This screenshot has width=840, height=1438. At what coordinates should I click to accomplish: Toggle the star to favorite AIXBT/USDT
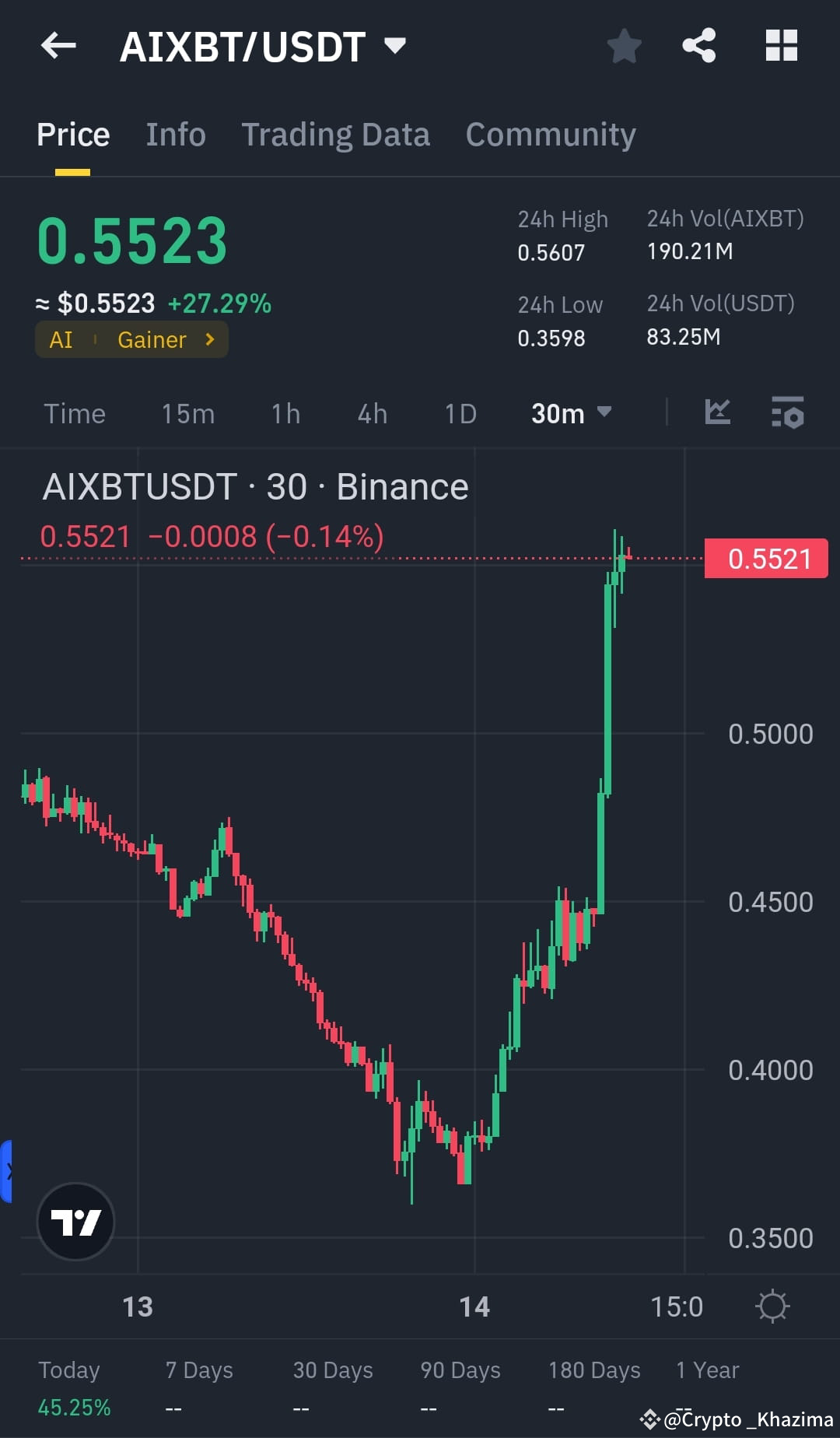click(625, 46)
